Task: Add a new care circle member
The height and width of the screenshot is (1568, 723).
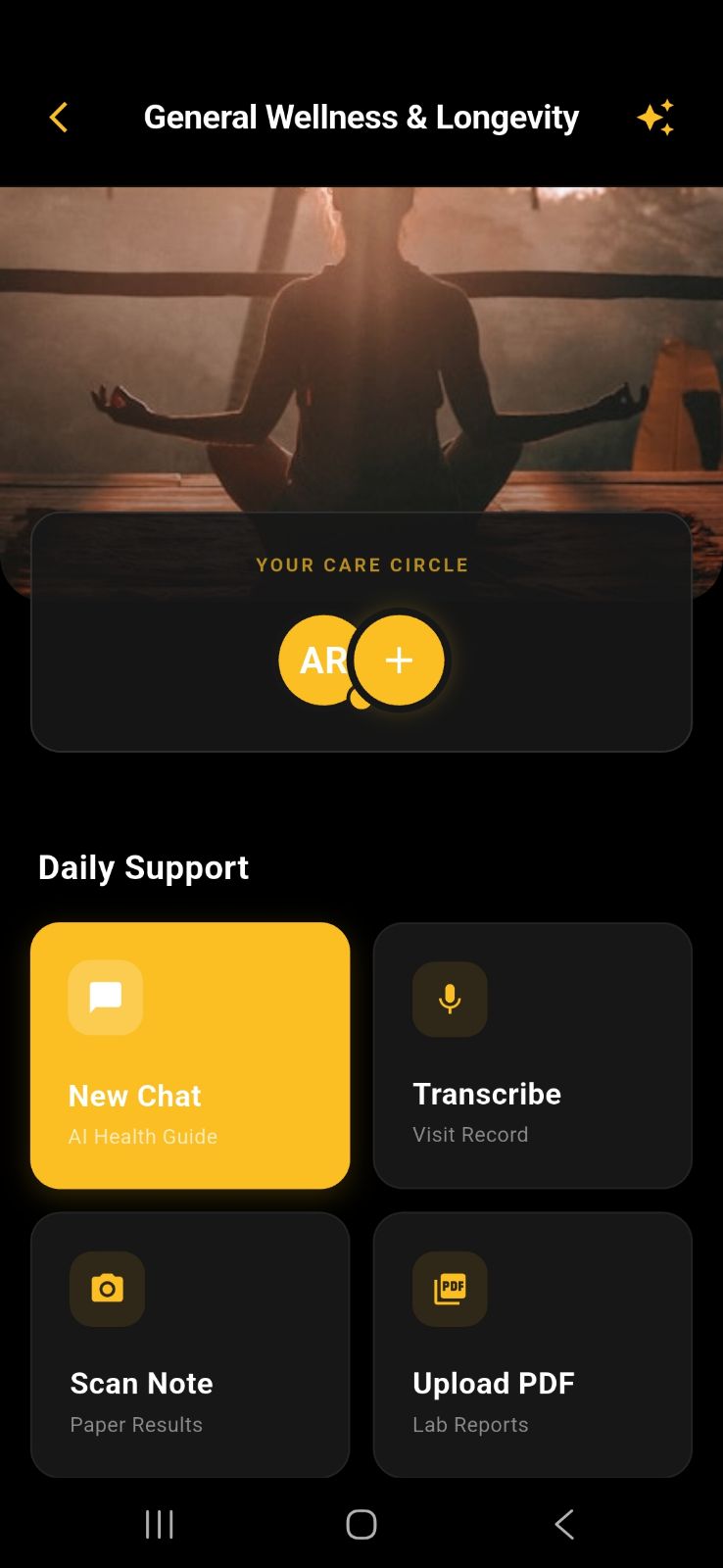Action: click(x=399, y=660)
